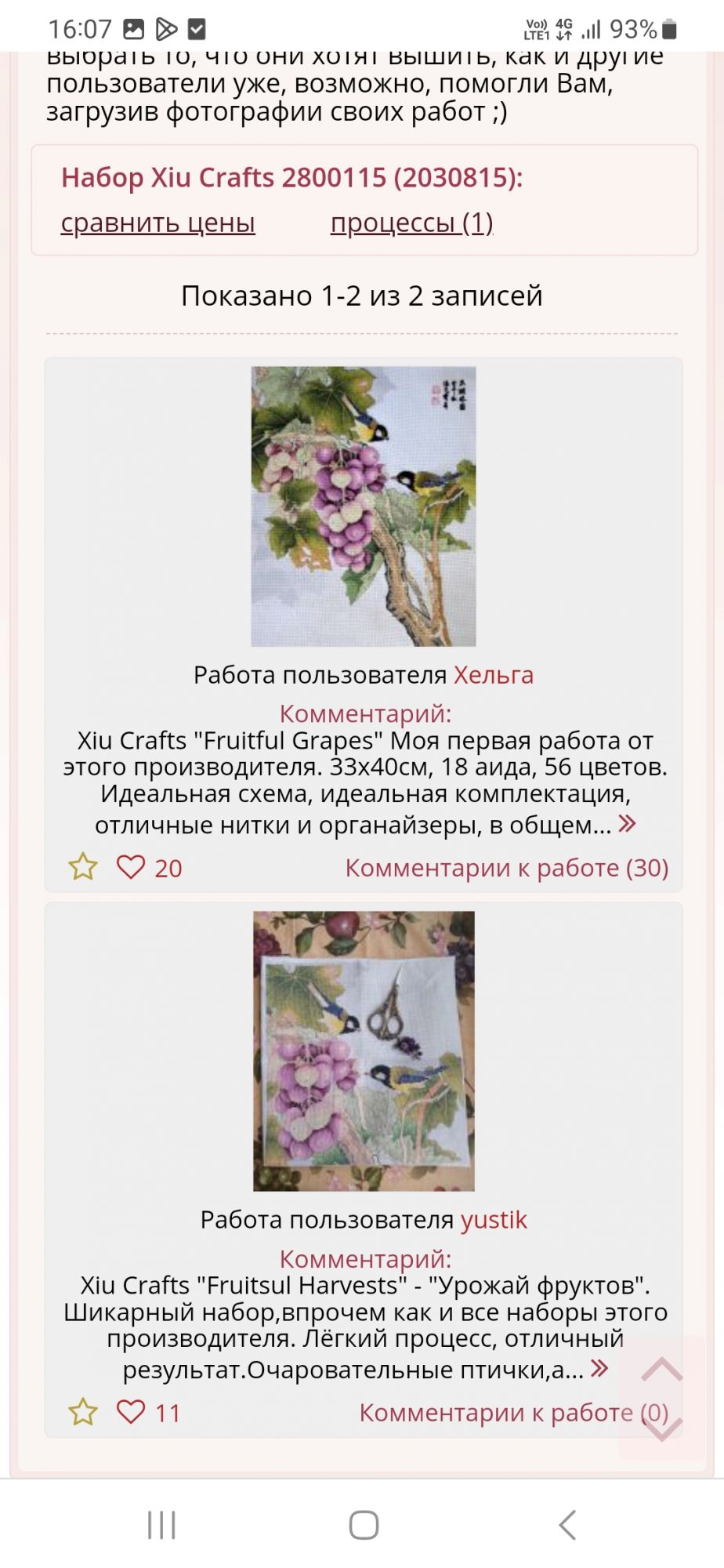Jump to the bottom with the down arrow
724x1568 pixels.
pyautogui.click(x=662, y=1428)
